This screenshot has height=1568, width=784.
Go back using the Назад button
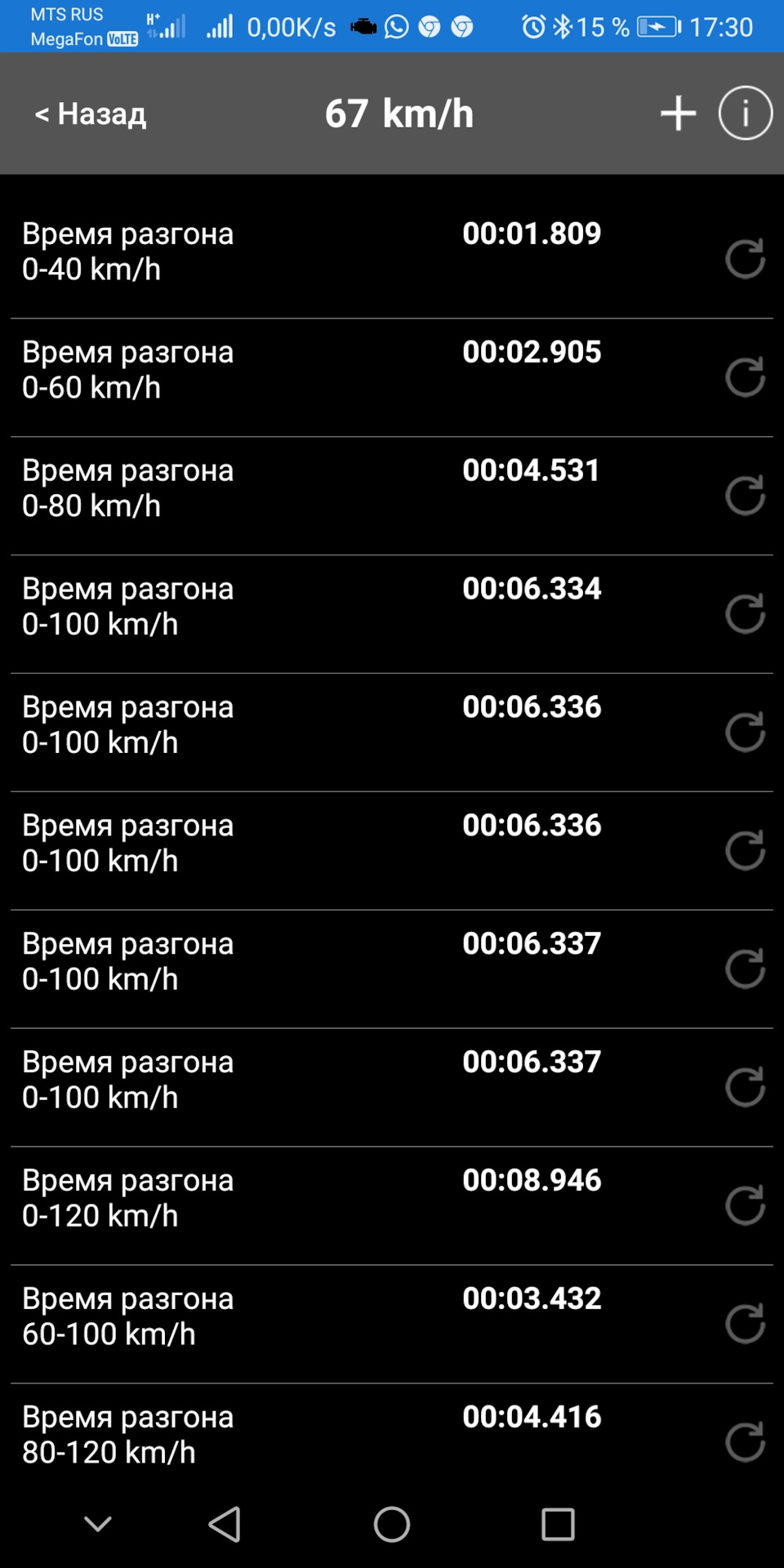click(x=90, y=114)
